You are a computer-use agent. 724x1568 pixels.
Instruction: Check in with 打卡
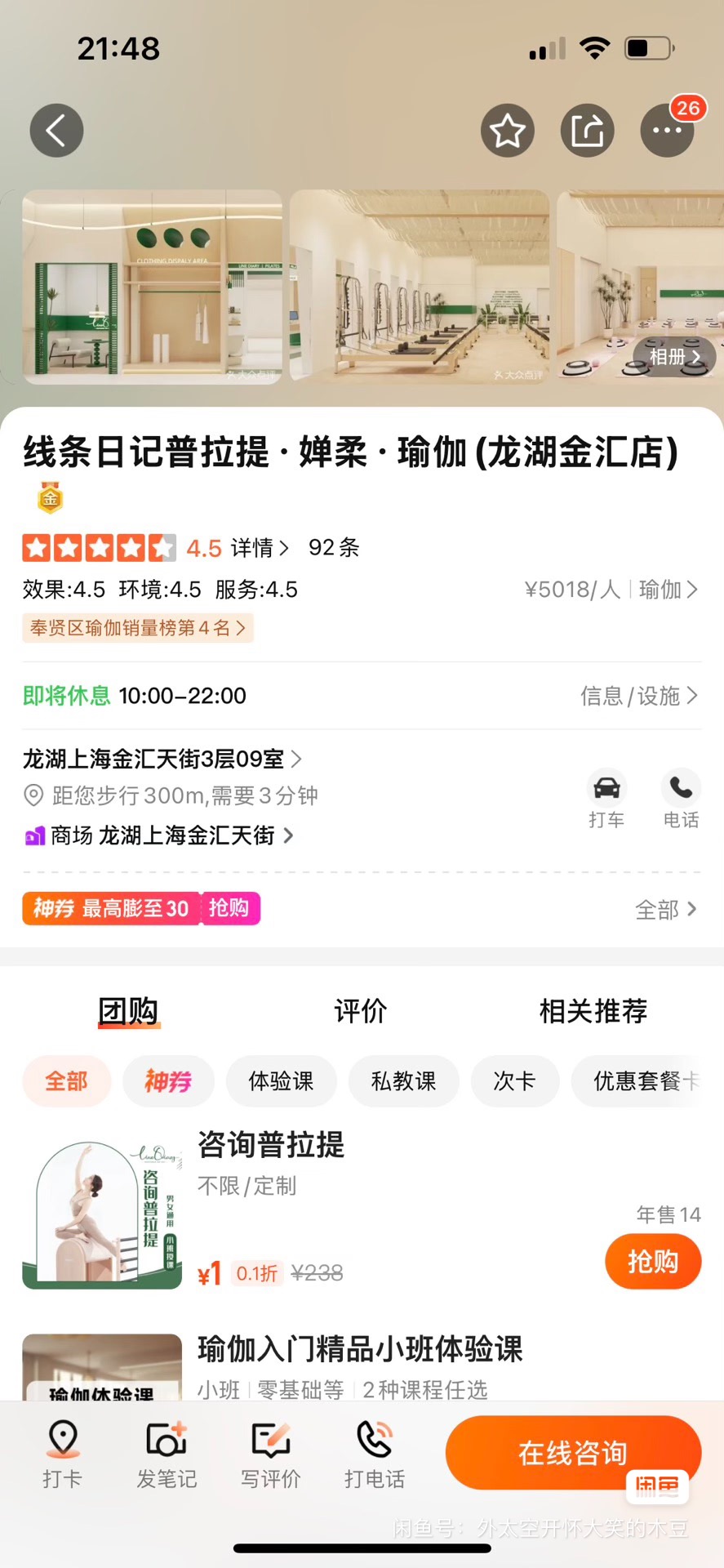pyautogui.click(x=63, y=1456)
